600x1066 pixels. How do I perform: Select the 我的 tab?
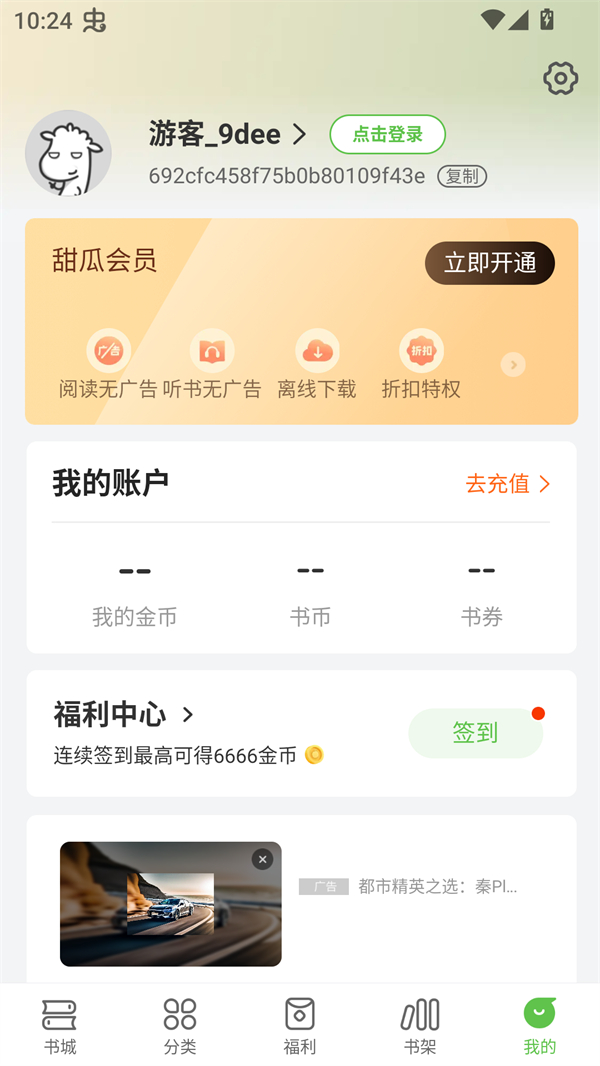[540, 1026]
